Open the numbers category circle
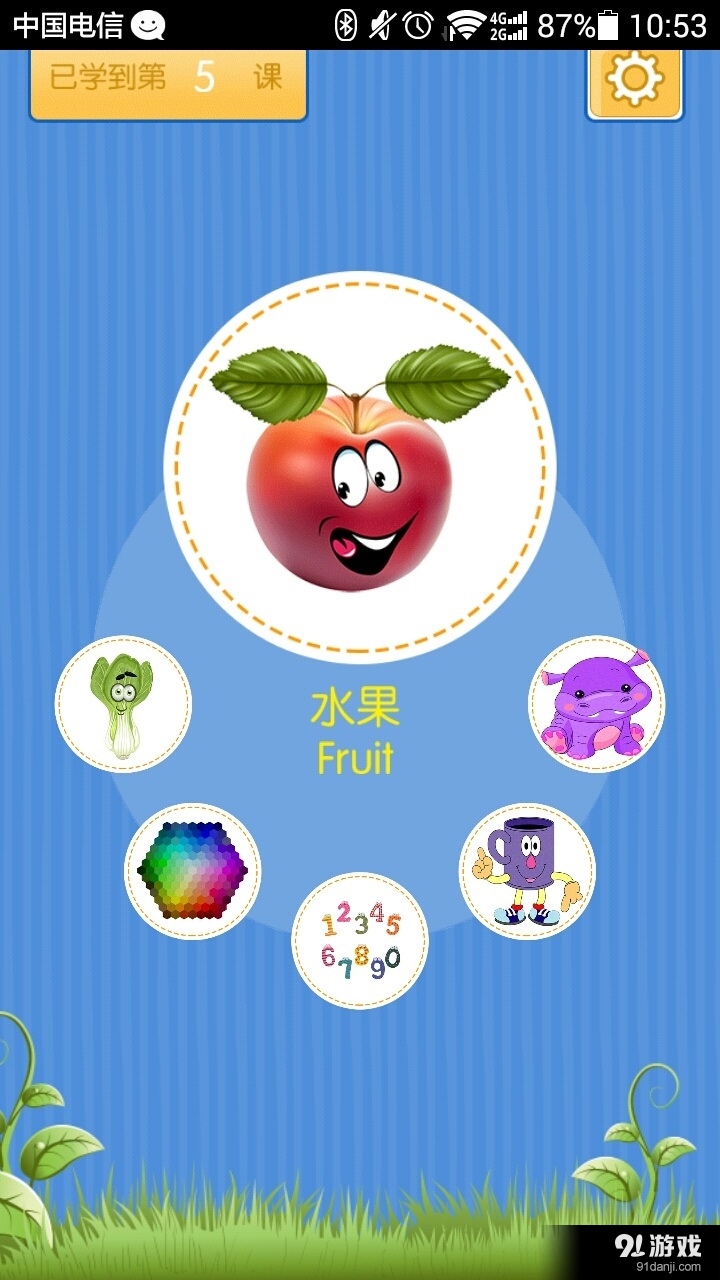720x1280 pixels. click(x=360, y=940)
